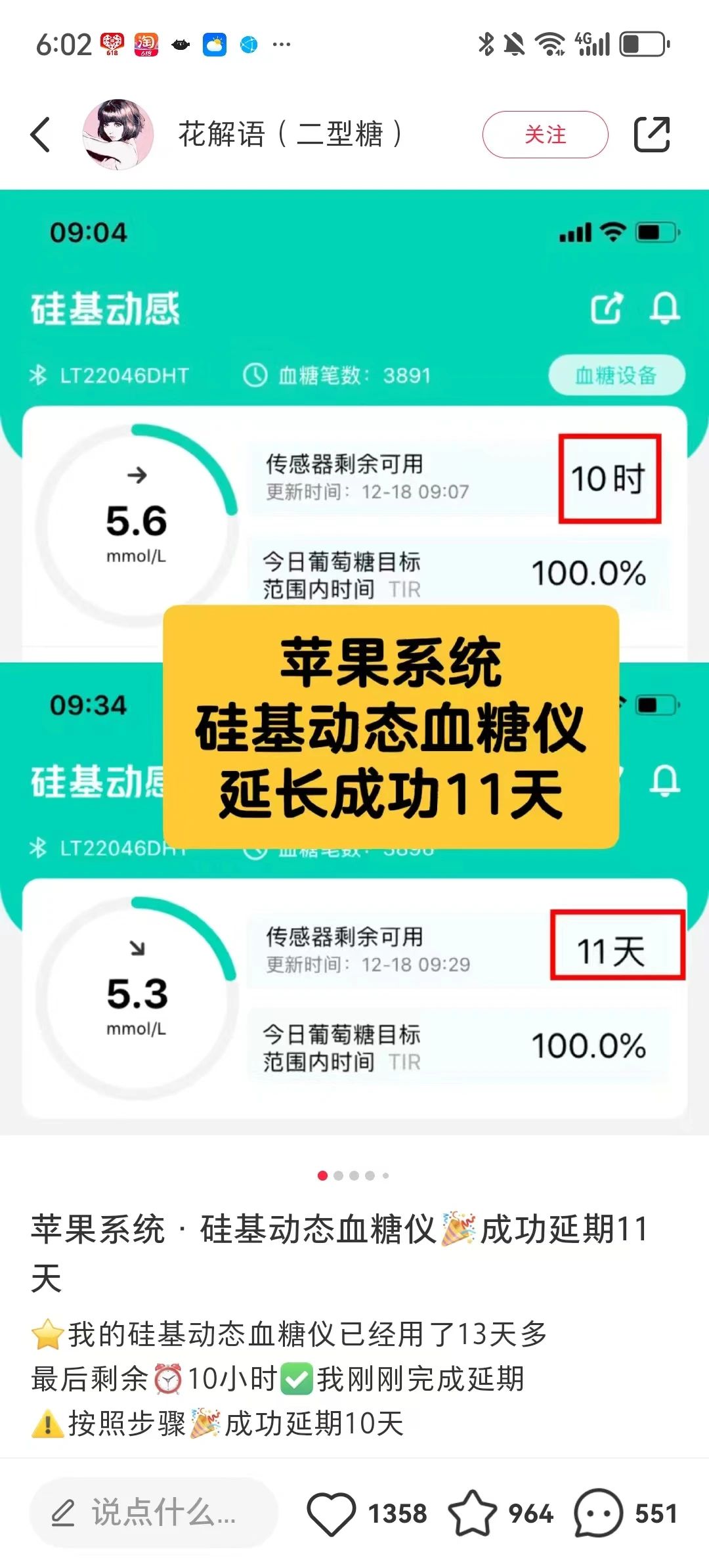The height and width of the screenshot is (1568, 709).
Task: Go back to the previous page
Action: 41,135
